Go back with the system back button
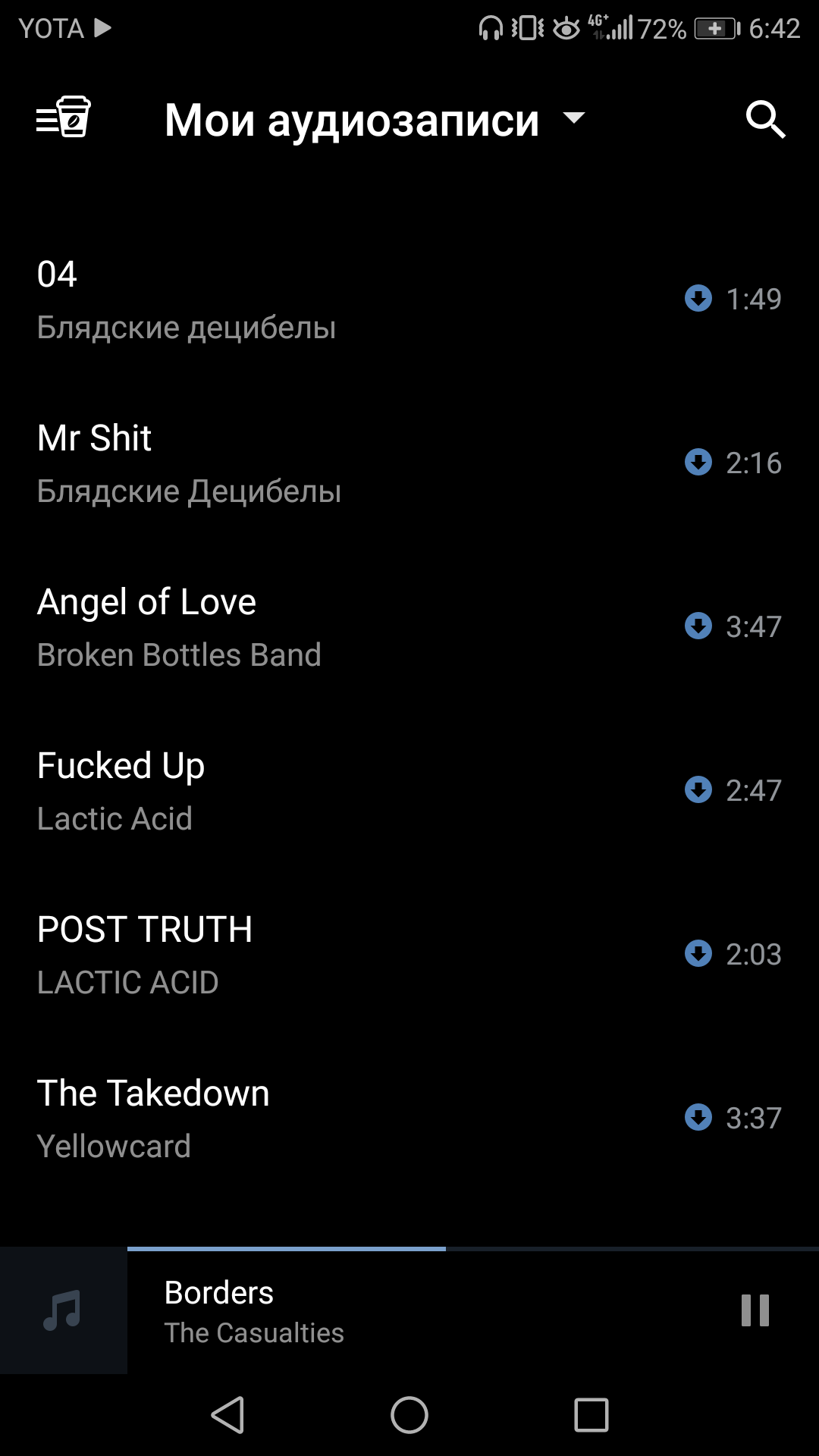The height and width of the screenshot is (1456, 819). tap(227, 1415)
